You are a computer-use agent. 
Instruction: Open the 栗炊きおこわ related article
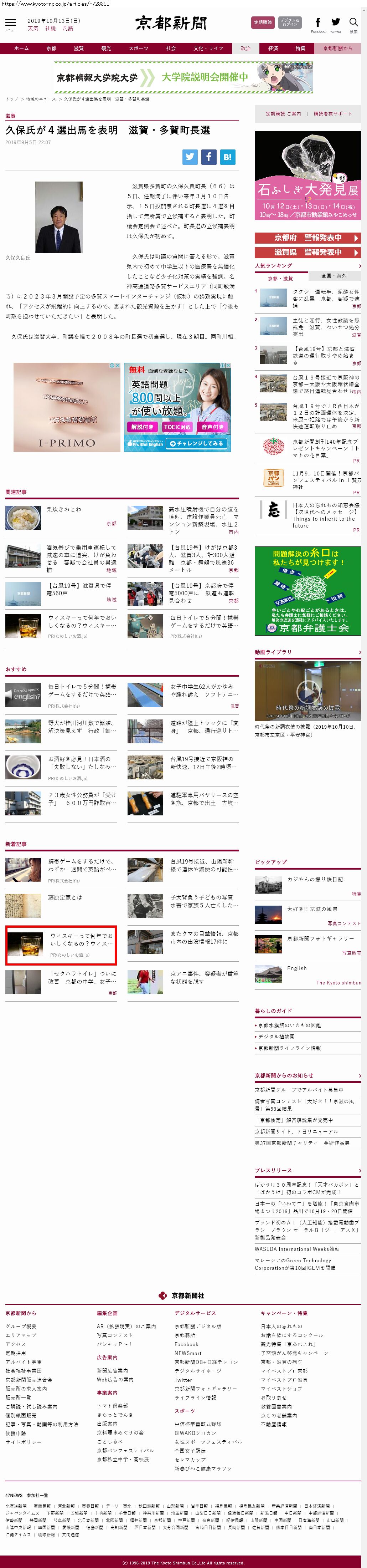pyautogui.click(x=64, y=509)
